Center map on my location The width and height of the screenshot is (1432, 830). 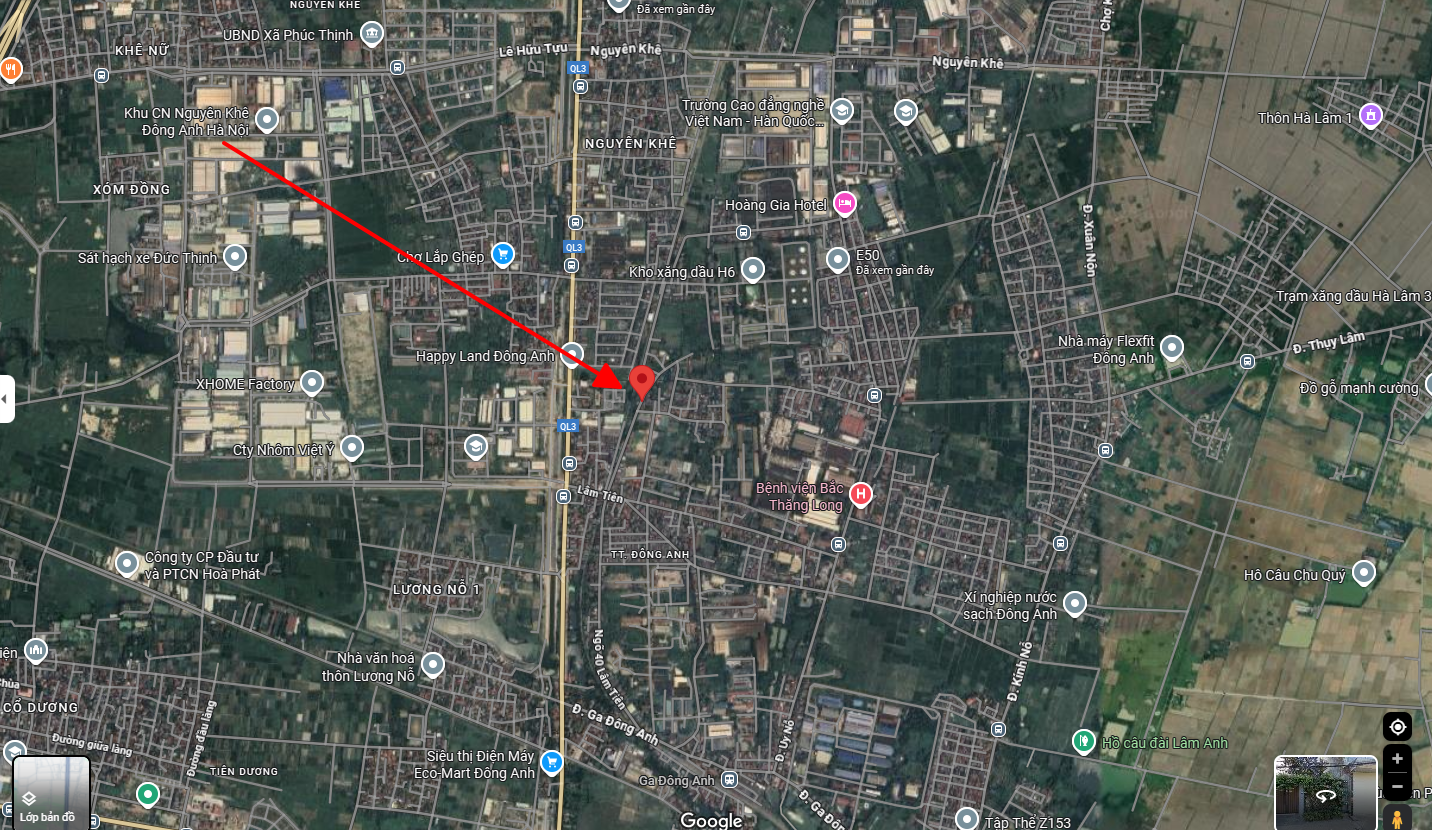tap(1397, 727)
